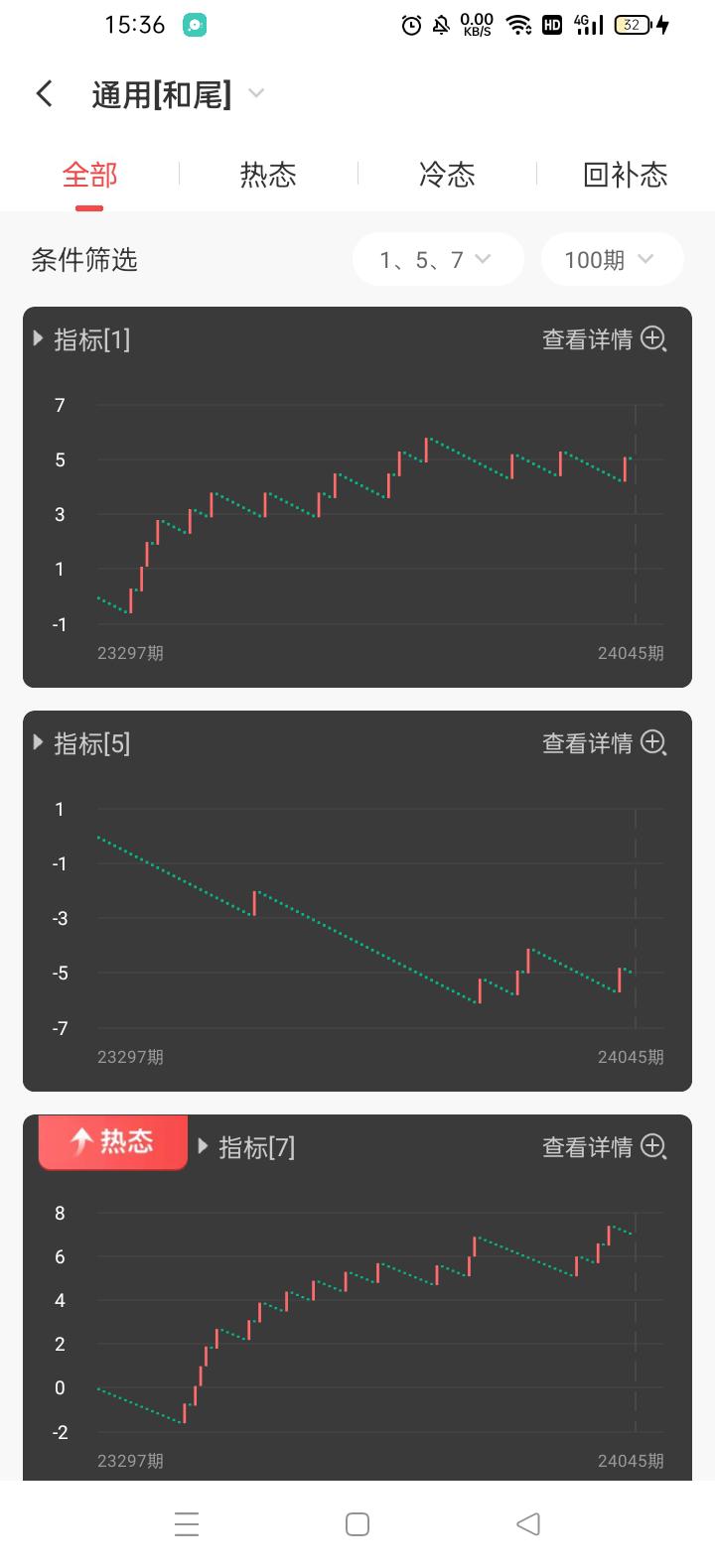Viewport: 715px width, 1568px height.
Task: View details for 指标[7]
Action: (604, 1147)
